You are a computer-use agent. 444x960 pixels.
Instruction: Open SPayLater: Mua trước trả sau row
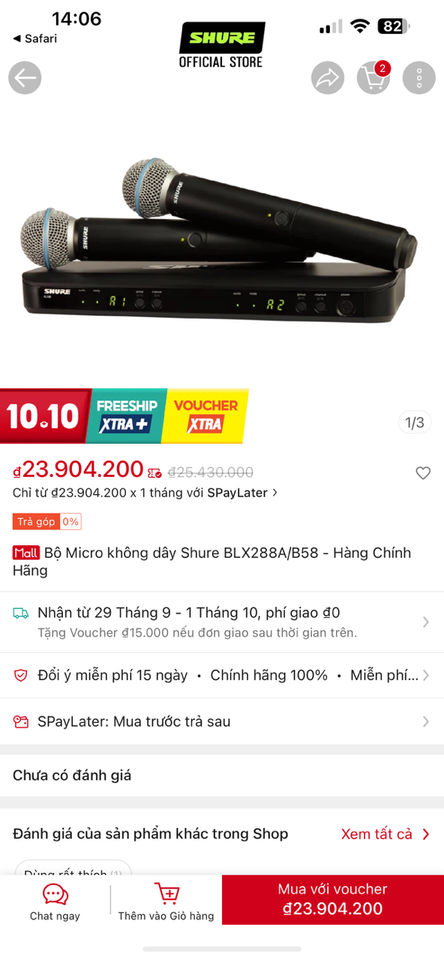pyautogui.click(x=222, y=722)
